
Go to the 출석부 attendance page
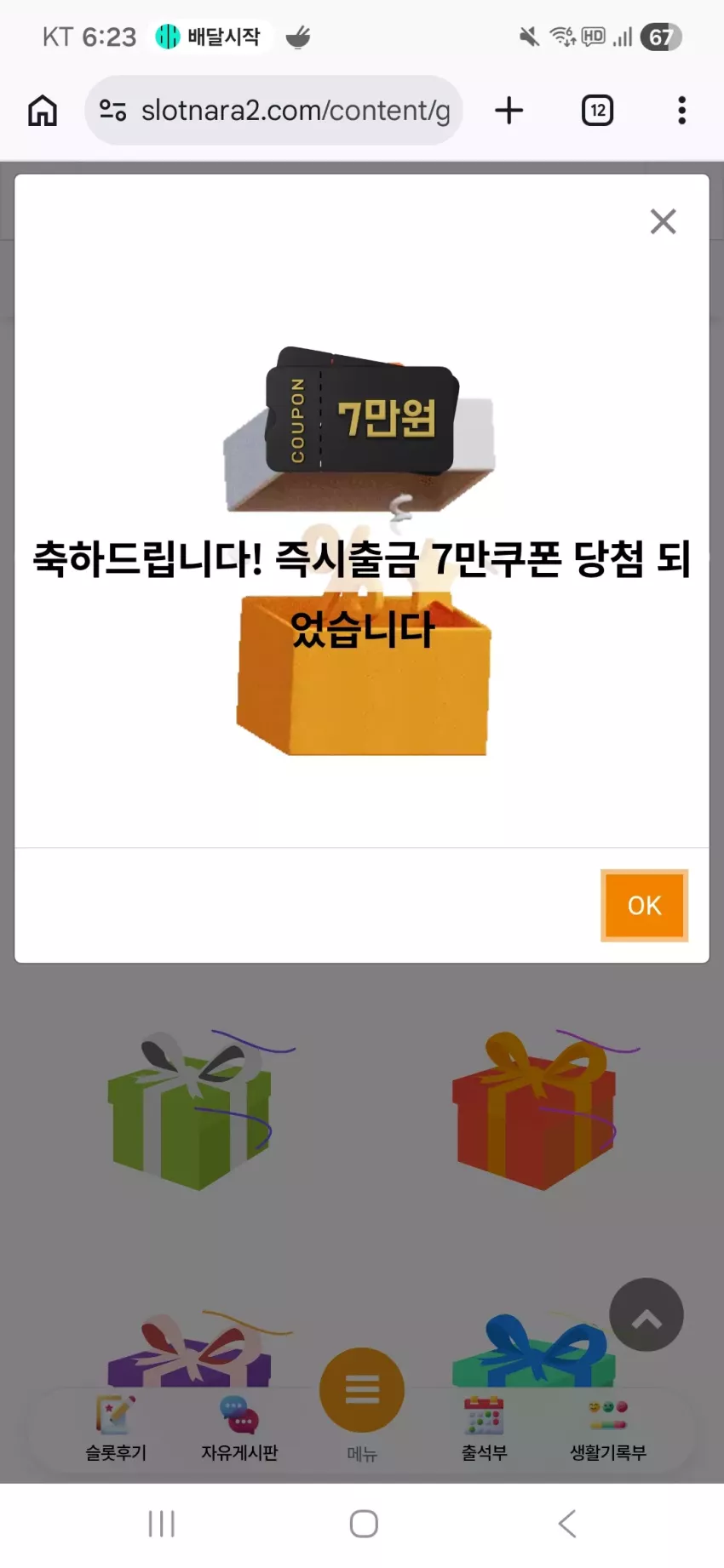[x=484, y=1430]
